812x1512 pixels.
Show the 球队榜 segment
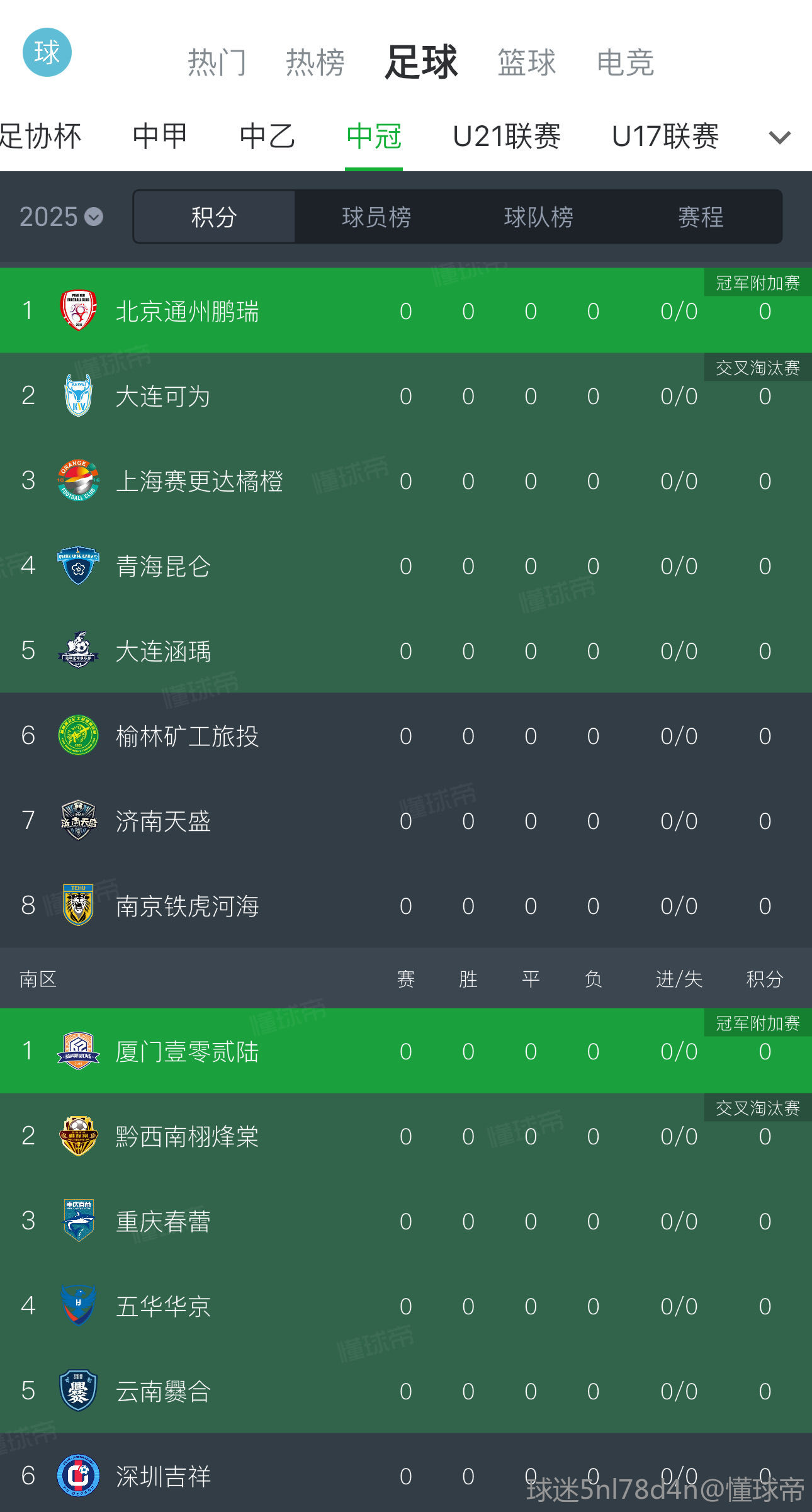pos(539,217)
